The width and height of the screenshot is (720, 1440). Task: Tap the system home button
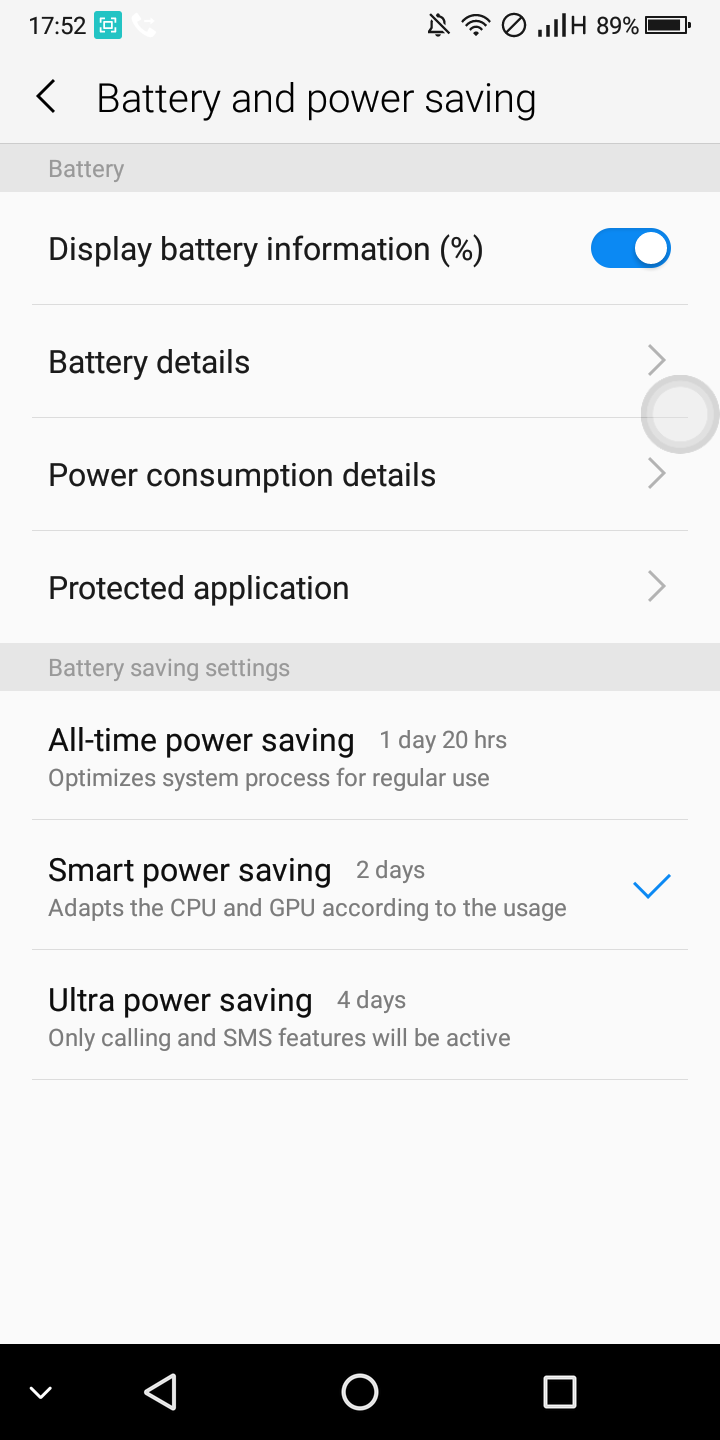(x=360, y=1392)
